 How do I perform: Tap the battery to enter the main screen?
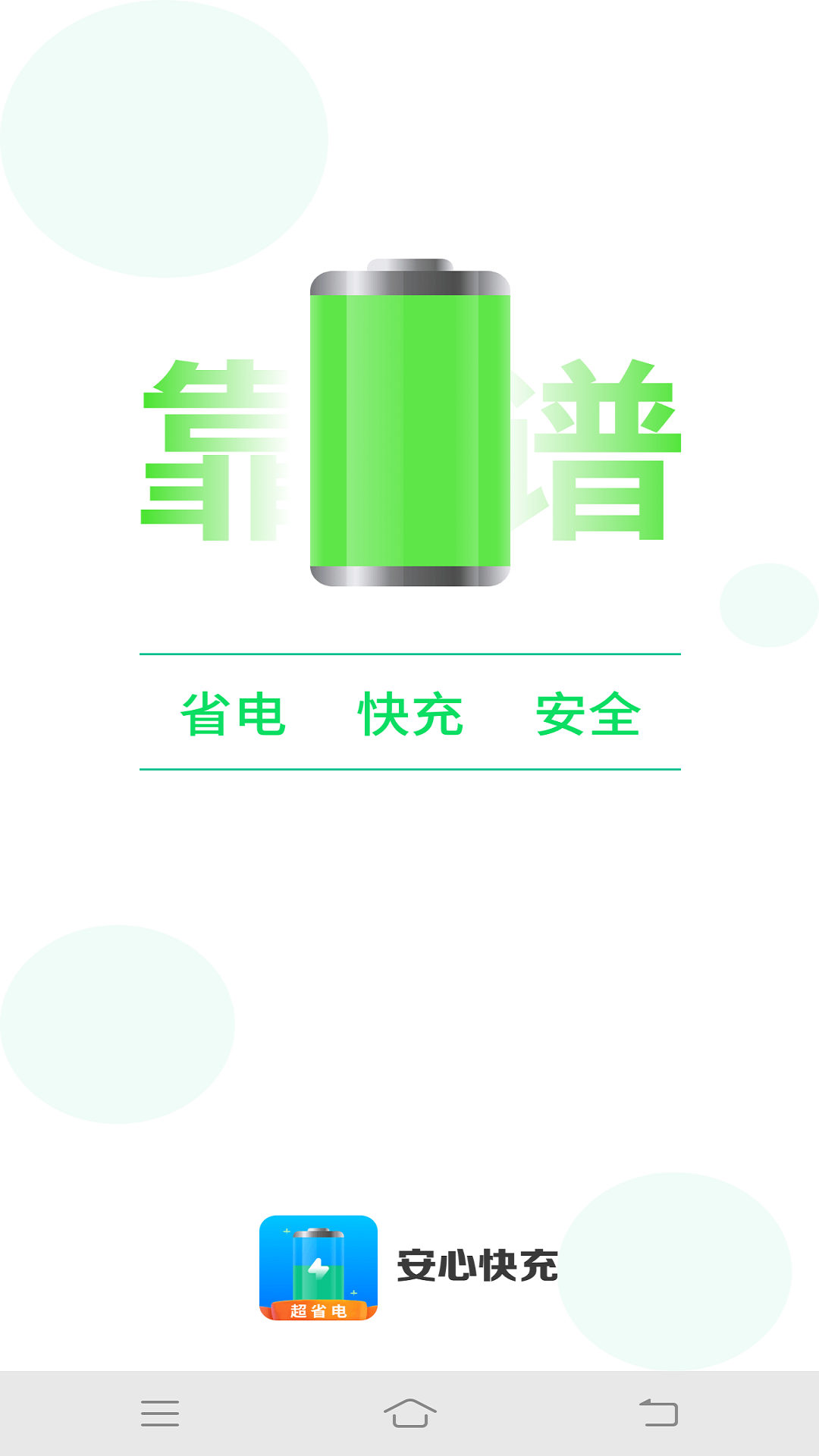[x=409, y=425]
